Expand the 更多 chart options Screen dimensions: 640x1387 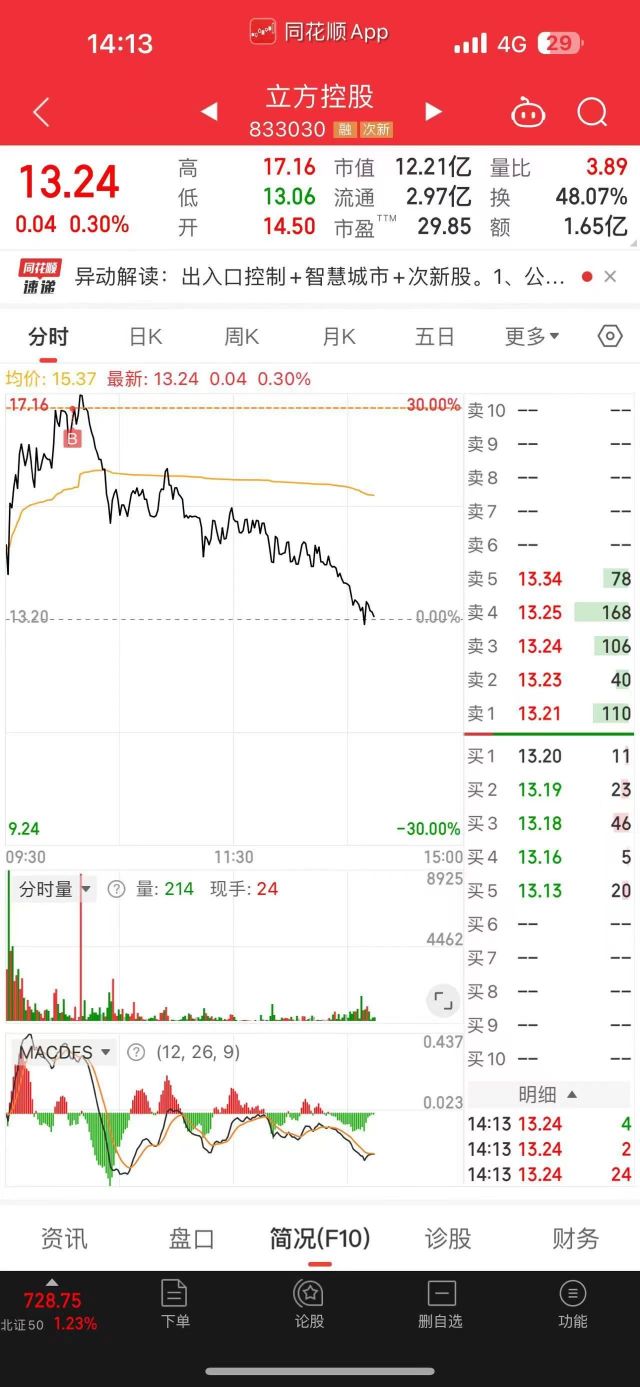pyautogui.click(x=531, y=337)
